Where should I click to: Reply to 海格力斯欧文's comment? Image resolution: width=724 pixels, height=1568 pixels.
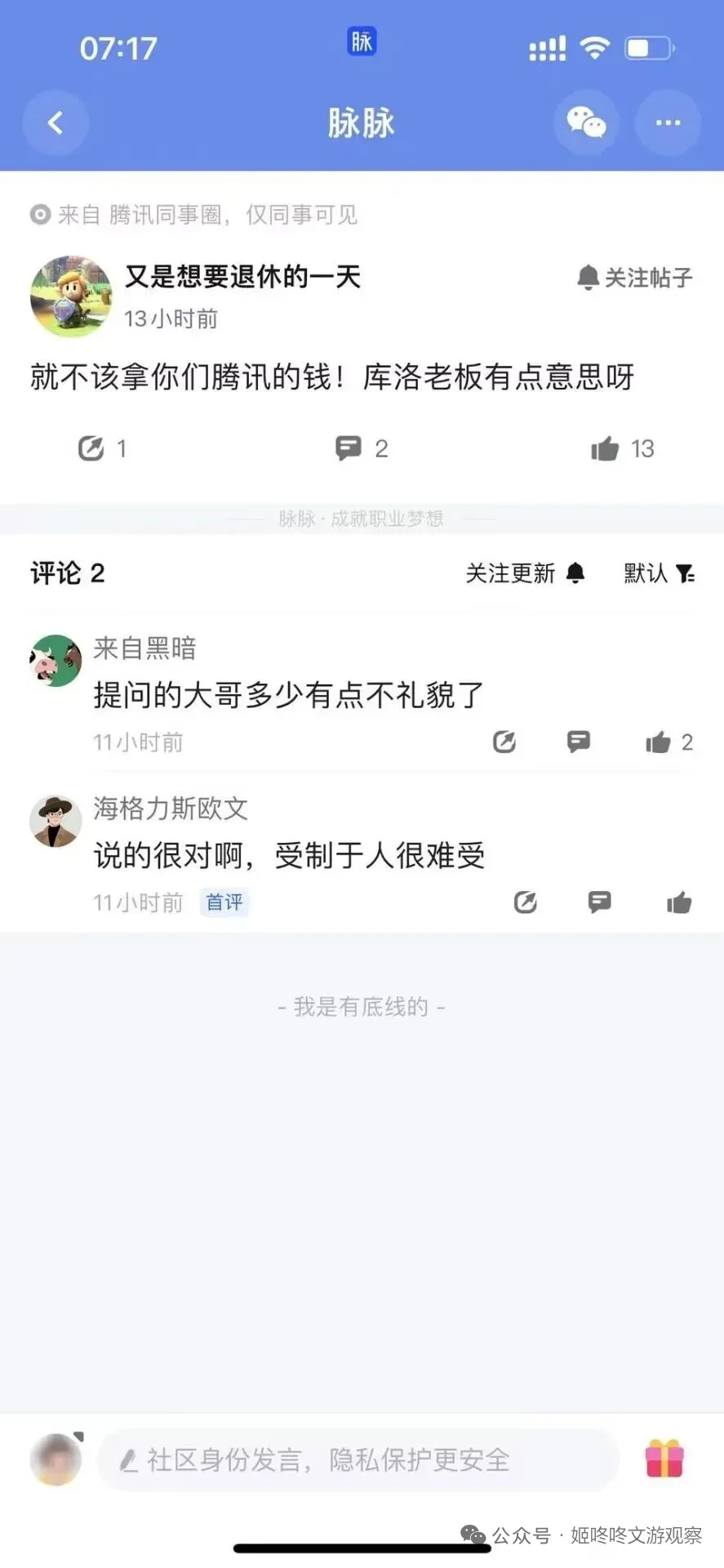[600, 902]
